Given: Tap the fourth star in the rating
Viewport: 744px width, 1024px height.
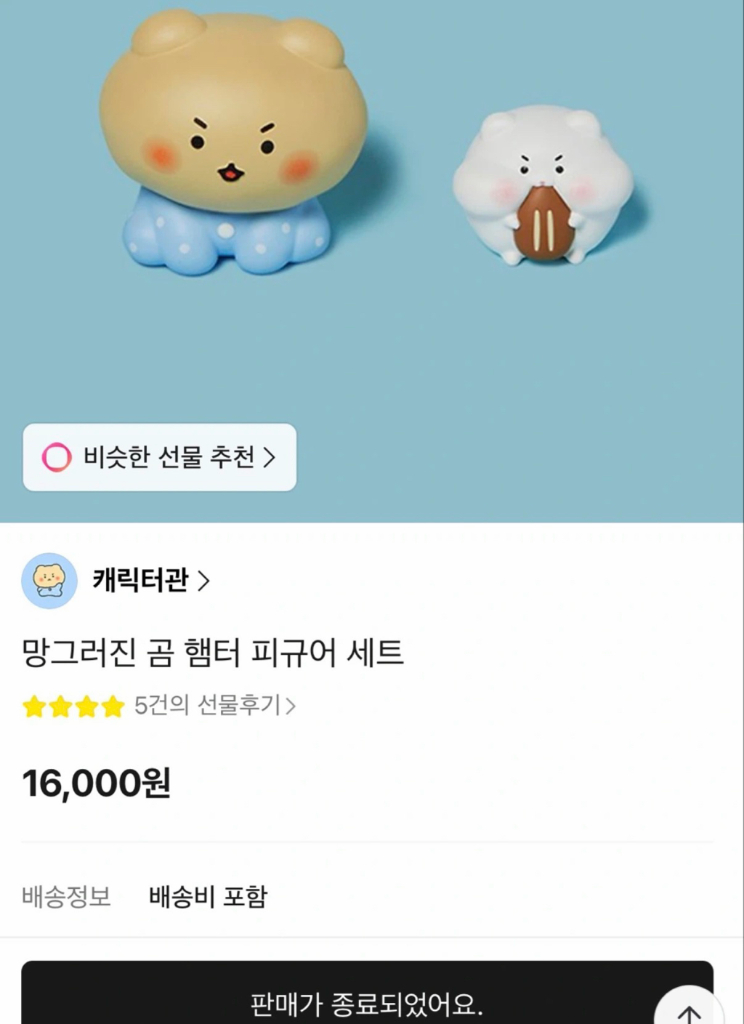Looking at the screenshot, I should pyautogui.click(x=94, y=705).
